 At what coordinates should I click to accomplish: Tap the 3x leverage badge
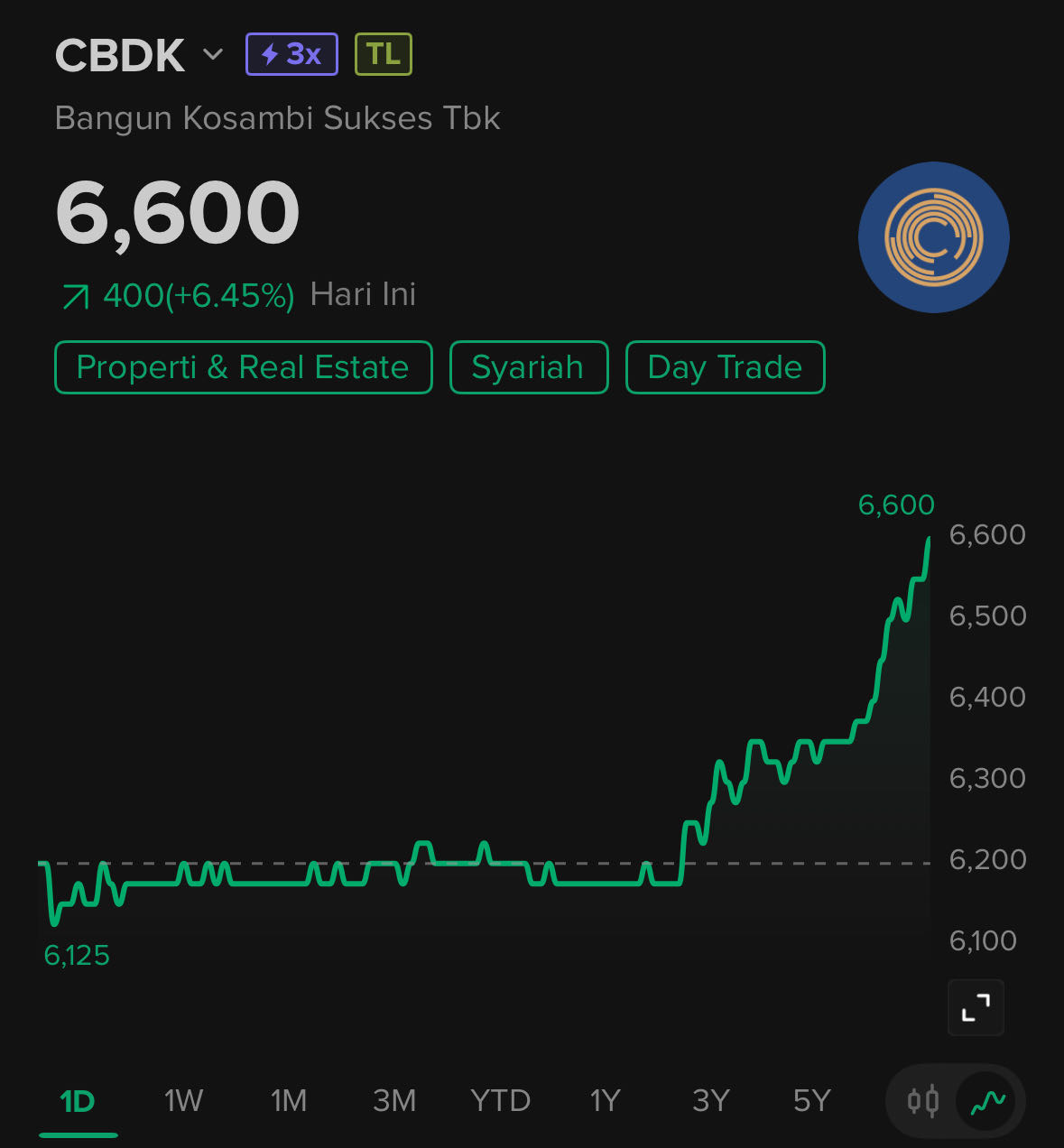(x=291, y=54)
